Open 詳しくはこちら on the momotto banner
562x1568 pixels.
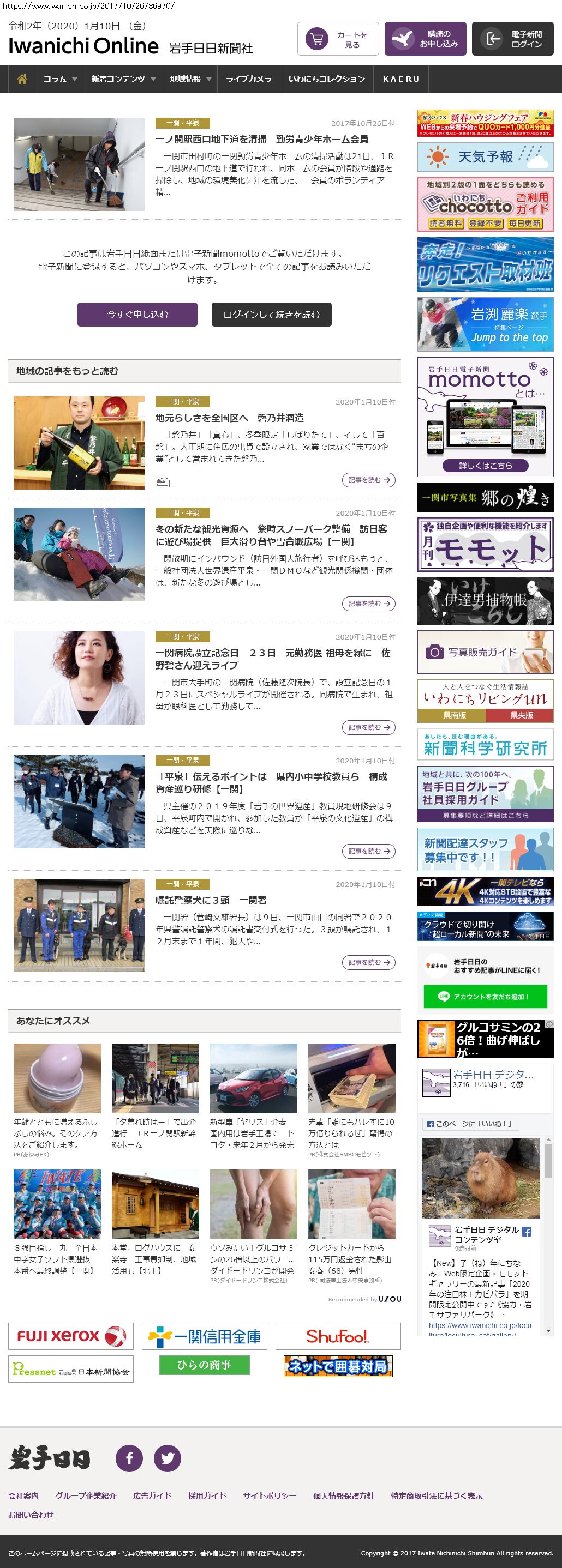(485, 466)
